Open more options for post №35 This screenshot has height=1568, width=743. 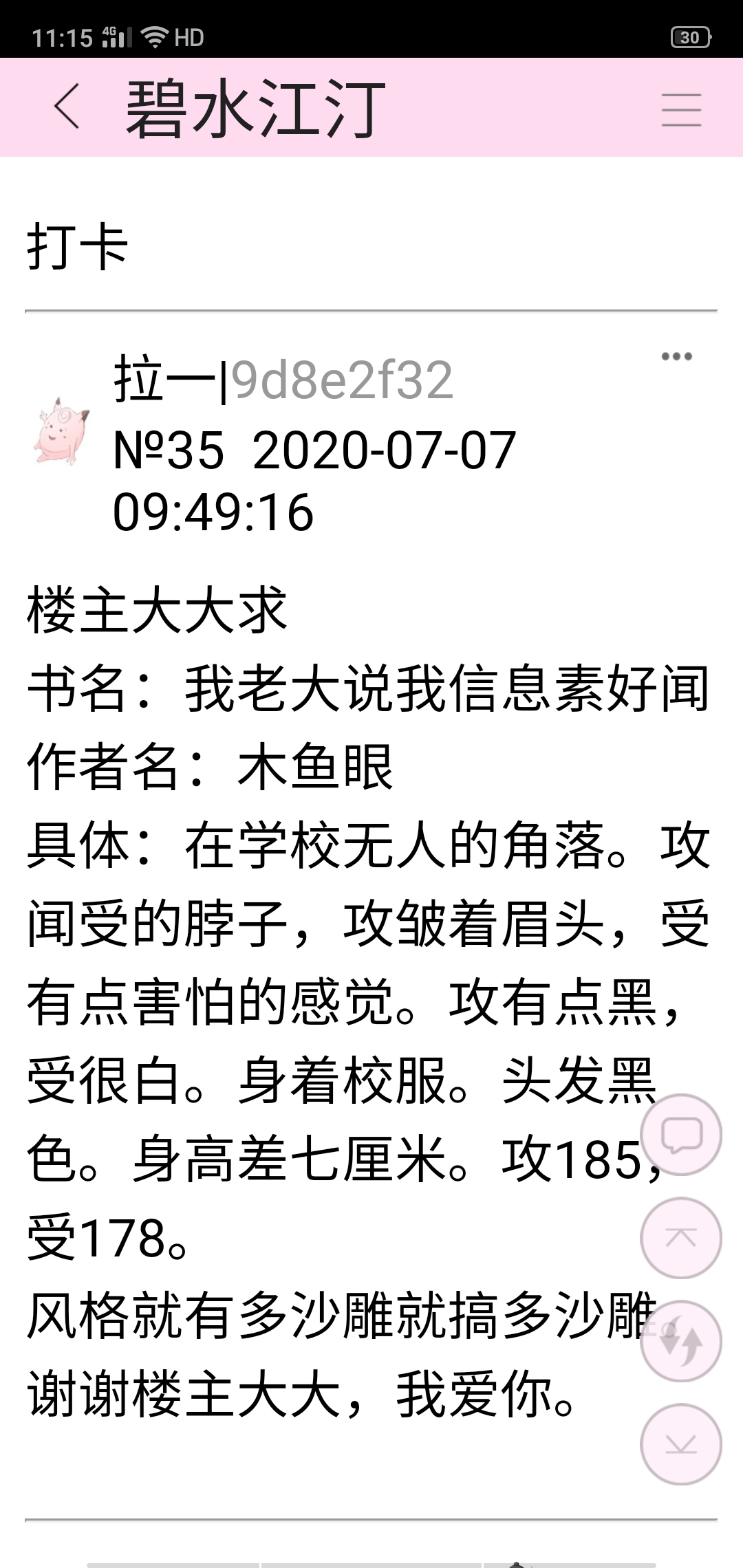click(x=676, y=356)
